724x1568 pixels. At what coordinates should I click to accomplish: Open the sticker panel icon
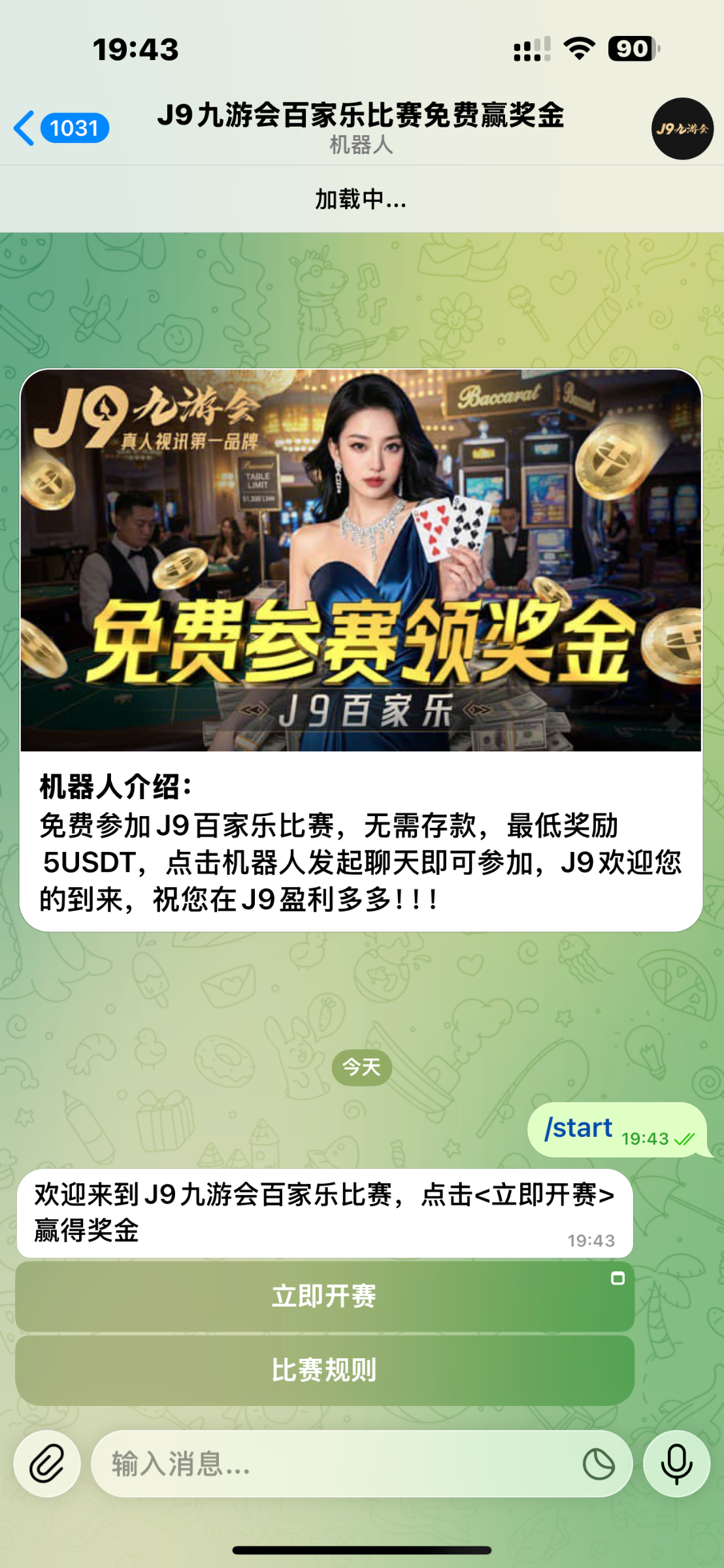click(x=599, y=1463)
